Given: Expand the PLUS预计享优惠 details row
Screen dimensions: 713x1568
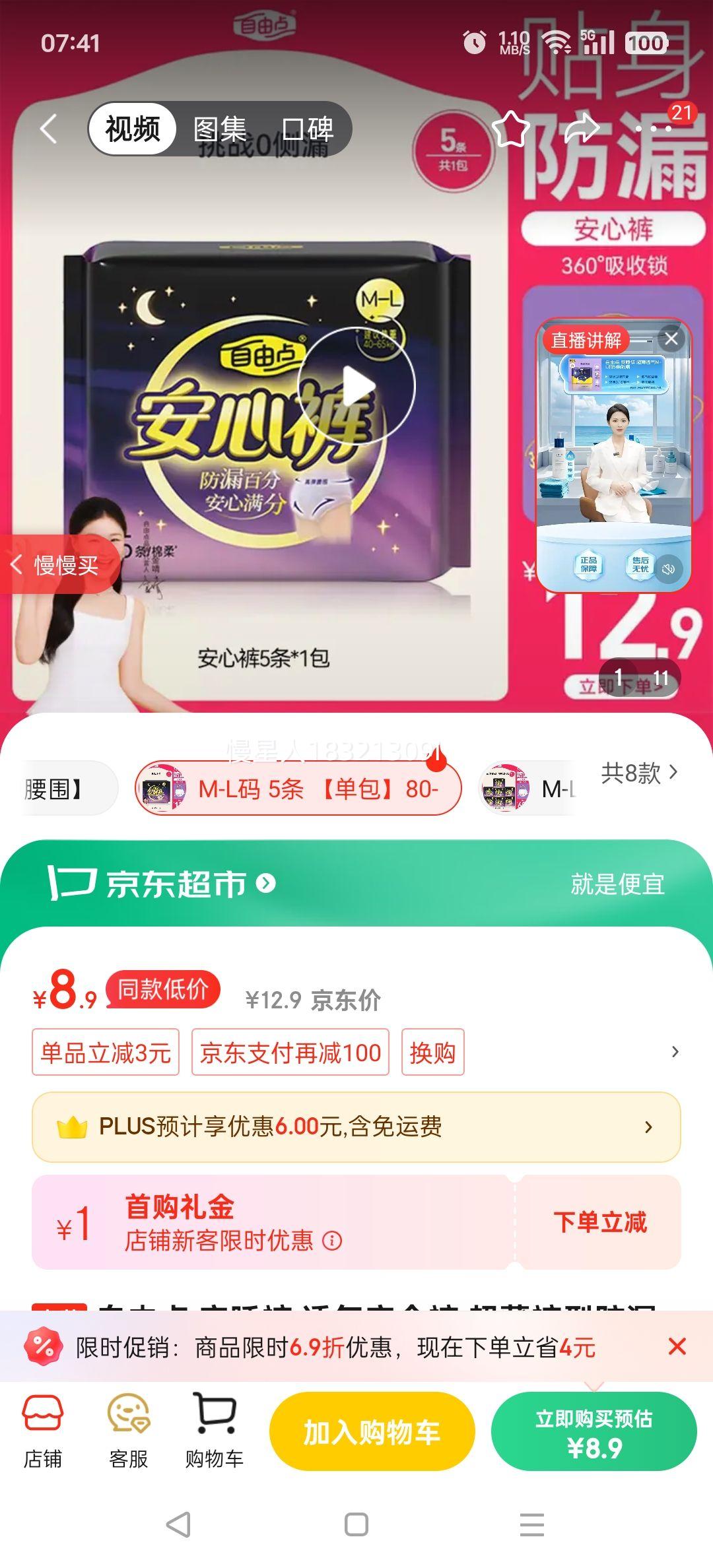Looking at the screenshot, I should click(x=649, y=1127).
